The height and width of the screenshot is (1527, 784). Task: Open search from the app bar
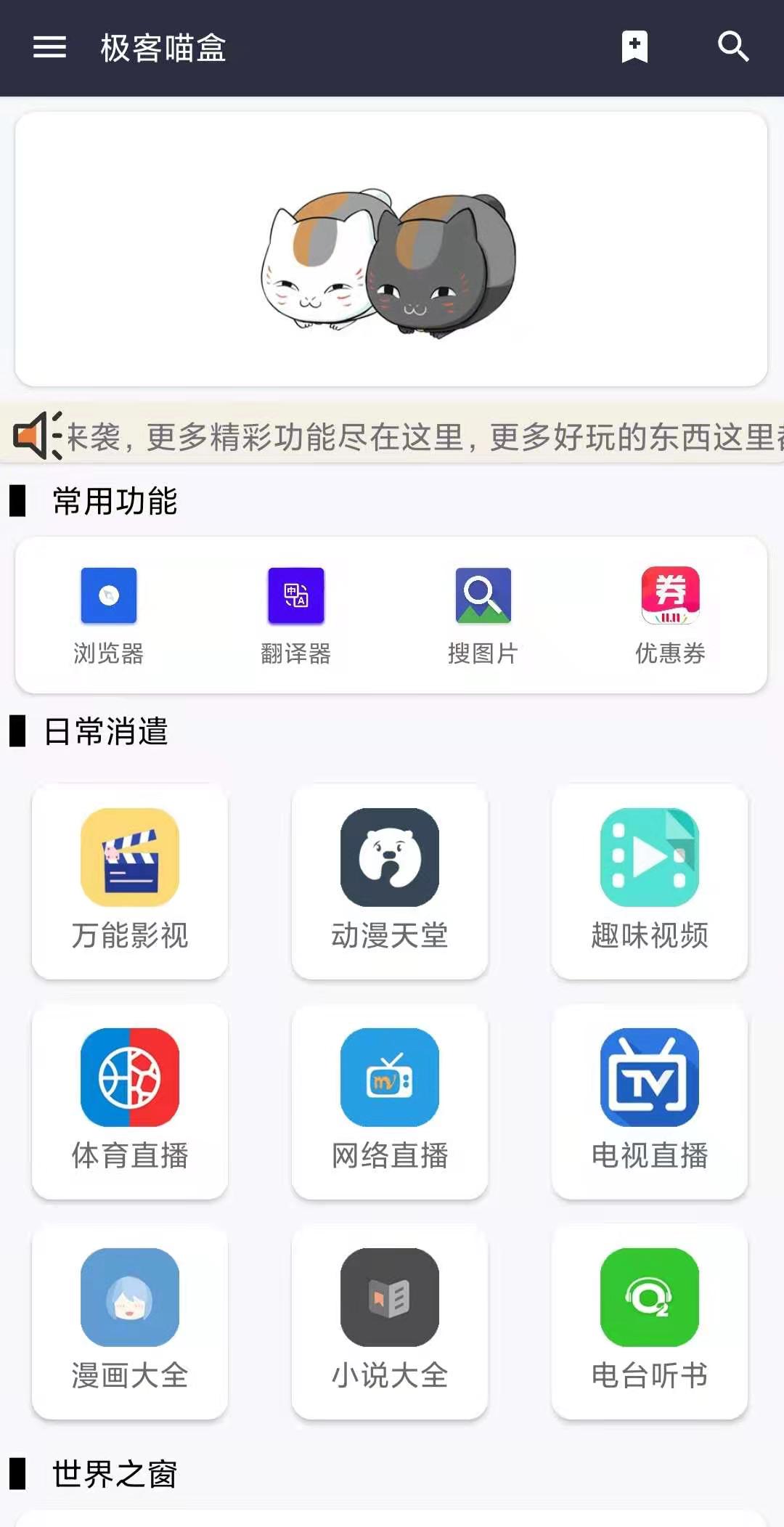point(733,47)
